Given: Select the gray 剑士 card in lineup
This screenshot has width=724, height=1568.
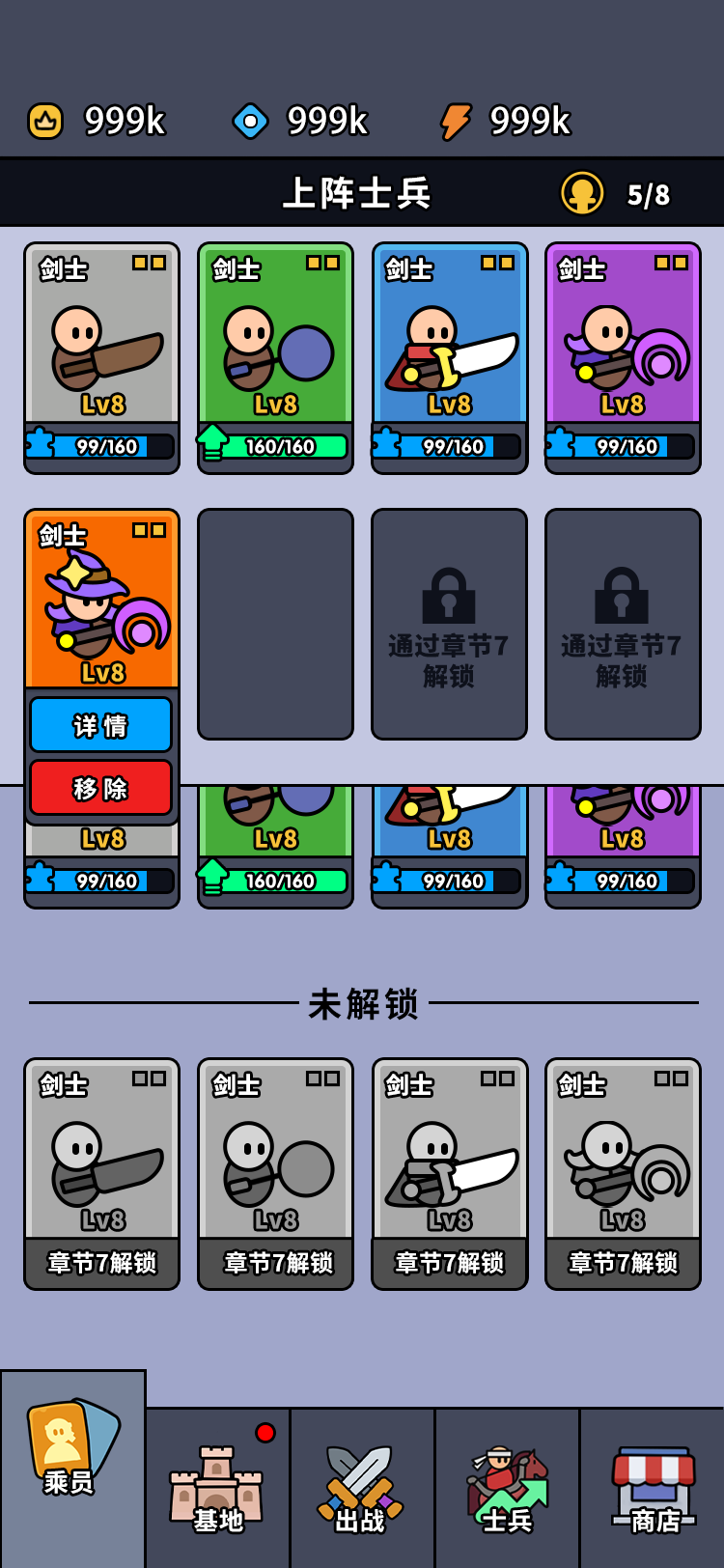Looking at the screenshot, I should point(101,357).
